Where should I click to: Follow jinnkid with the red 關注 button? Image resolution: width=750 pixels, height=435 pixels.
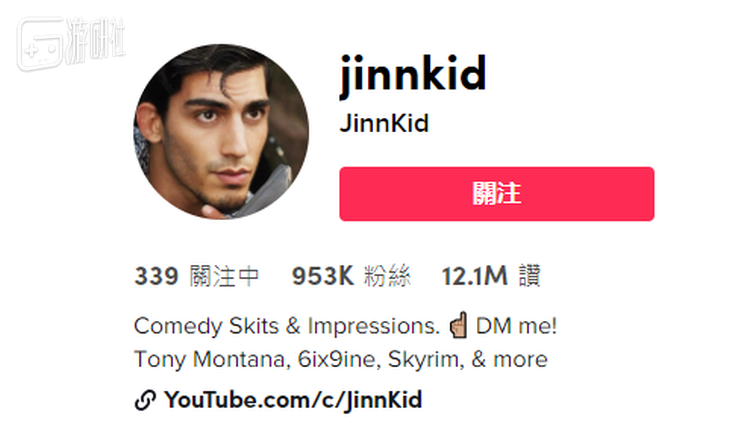coord(496,194)
